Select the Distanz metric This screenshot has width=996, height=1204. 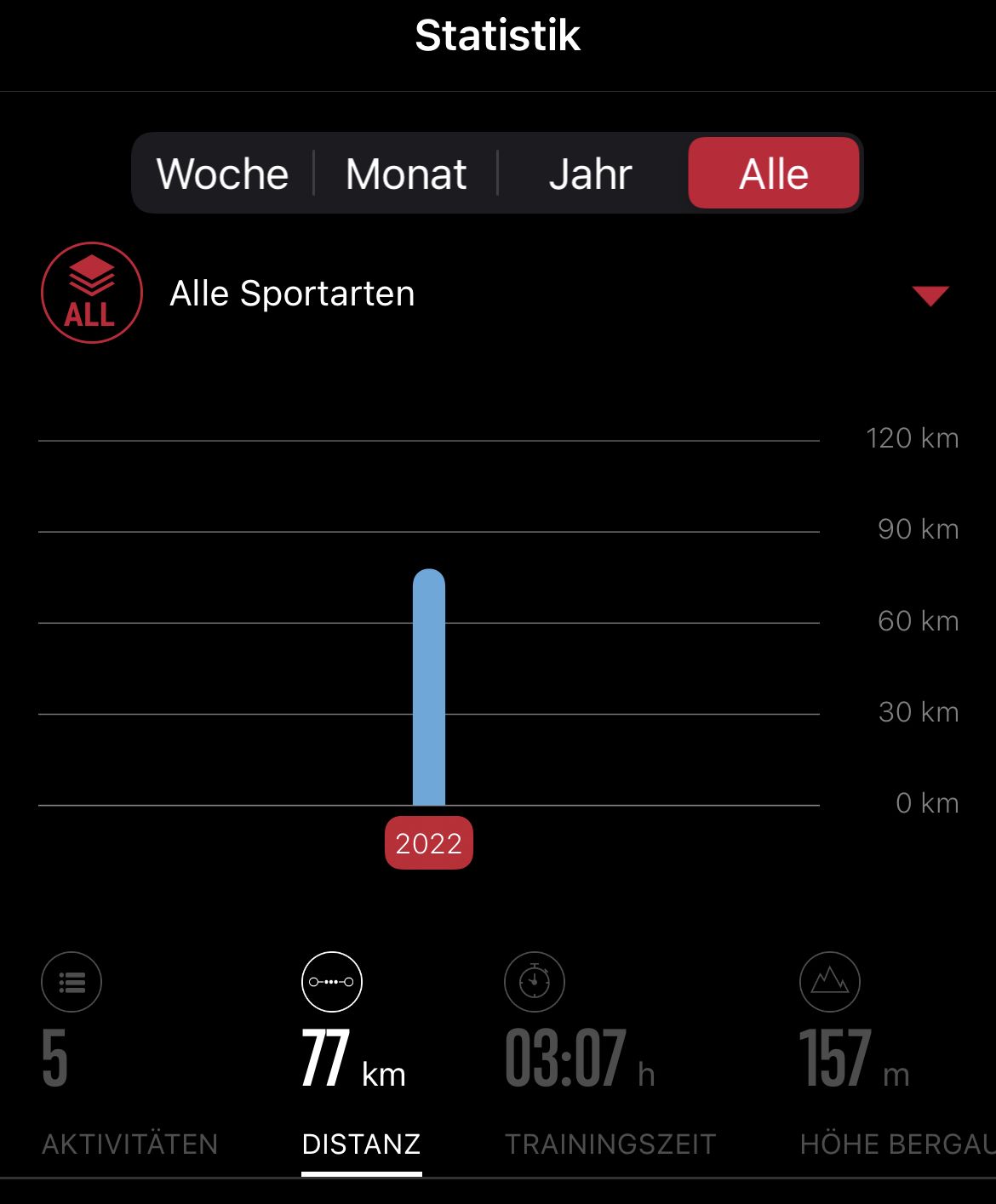tap(361, 1055)
